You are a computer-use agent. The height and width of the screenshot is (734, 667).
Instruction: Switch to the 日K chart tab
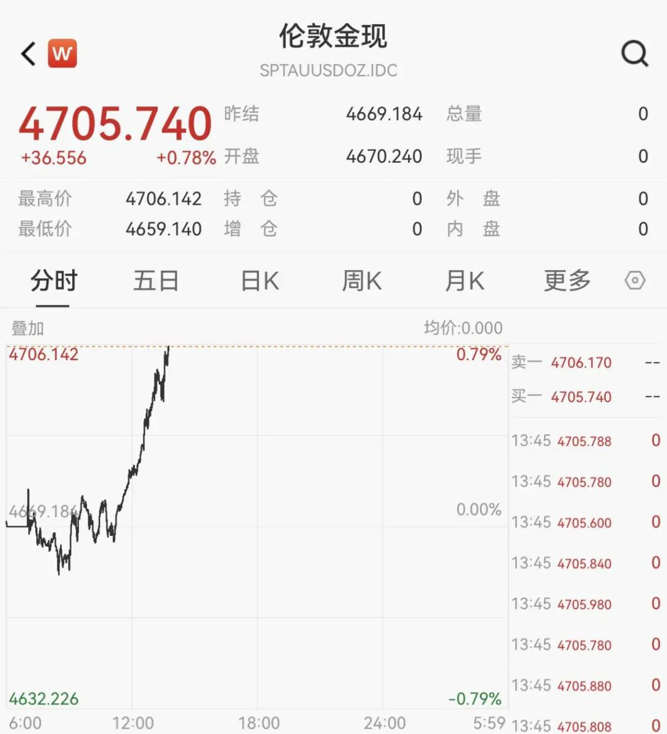tap(259, 281)
